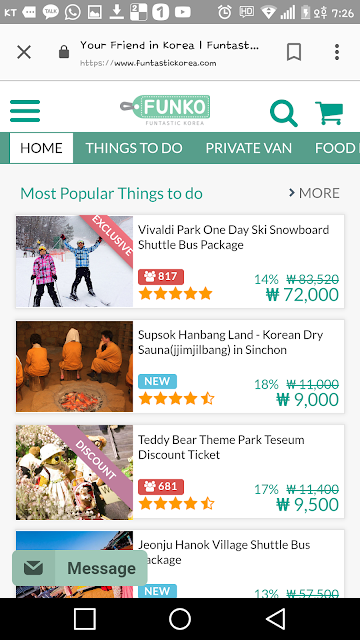The image size is (360, 640).
Task: Switch to the THINGS TO DO tab
Action: click(x=134, y=148)
